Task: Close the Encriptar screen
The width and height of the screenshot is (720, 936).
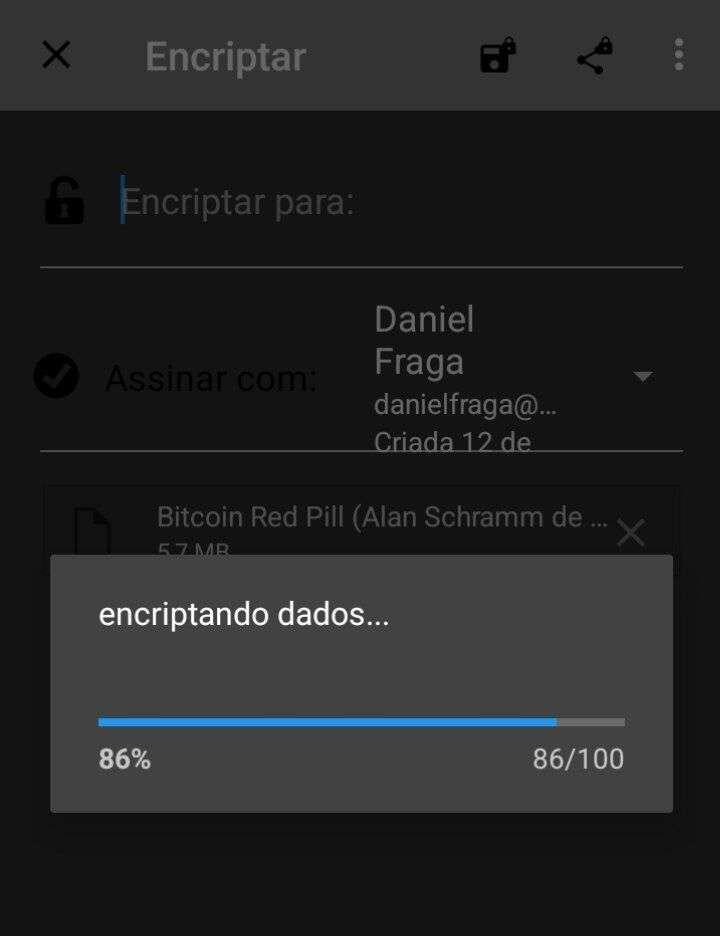Action: 56,55
